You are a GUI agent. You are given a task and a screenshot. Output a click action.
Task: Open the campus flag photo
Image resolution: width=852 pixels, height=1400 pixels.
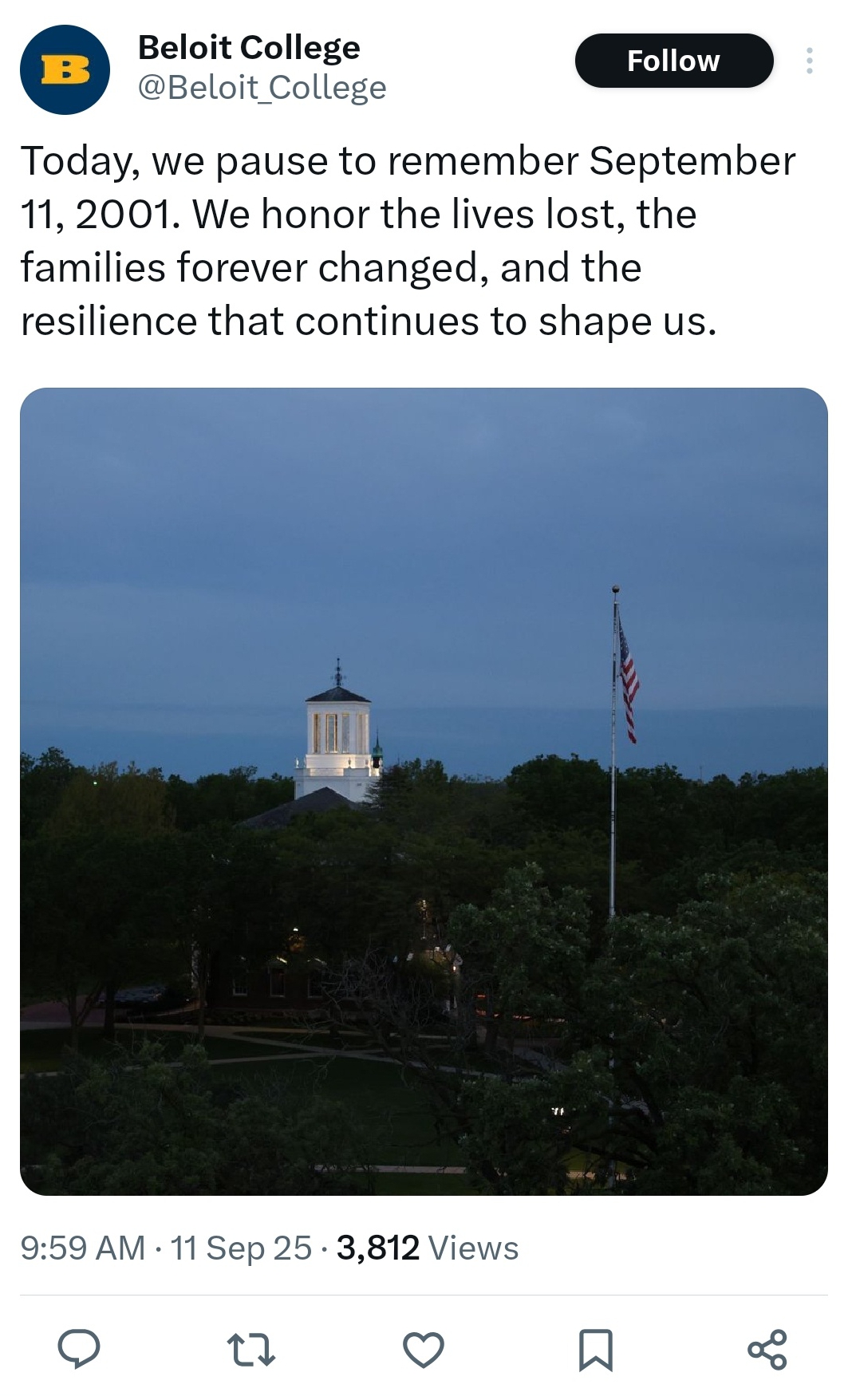coord(424,791)
